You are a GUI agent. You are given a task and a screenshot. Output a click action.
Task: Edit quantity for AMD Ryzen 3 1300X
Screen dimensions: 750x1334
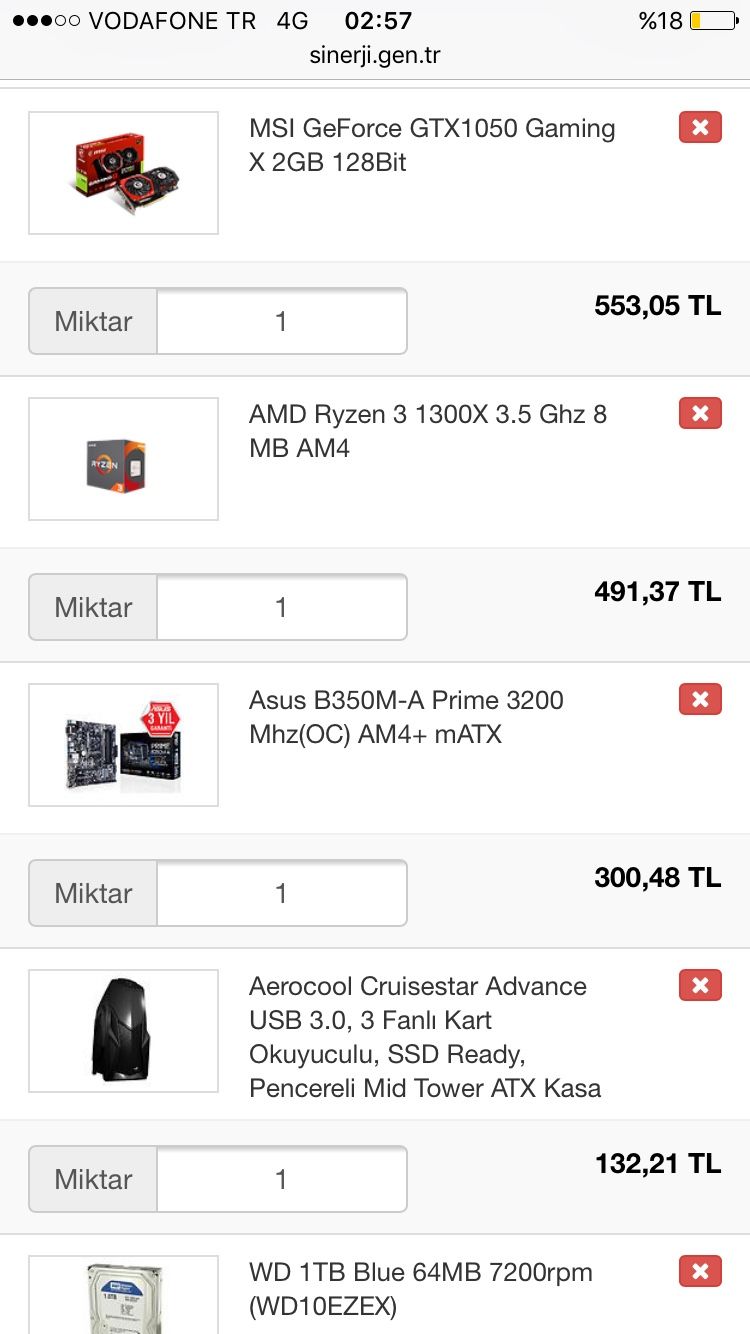(x=281, y=607)
